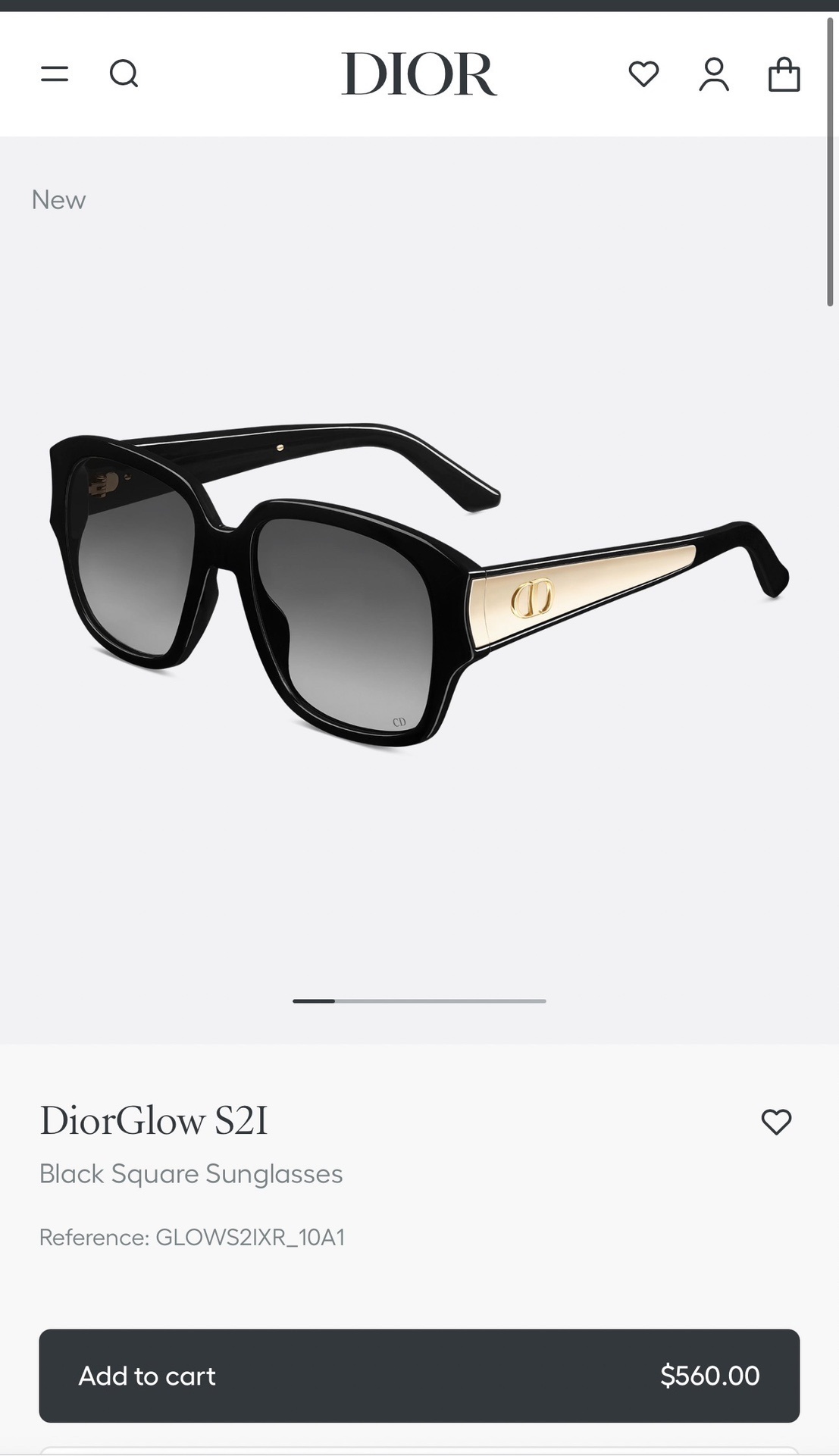Click the Black Square Sunglasses subtitle

click(191, 1174)
